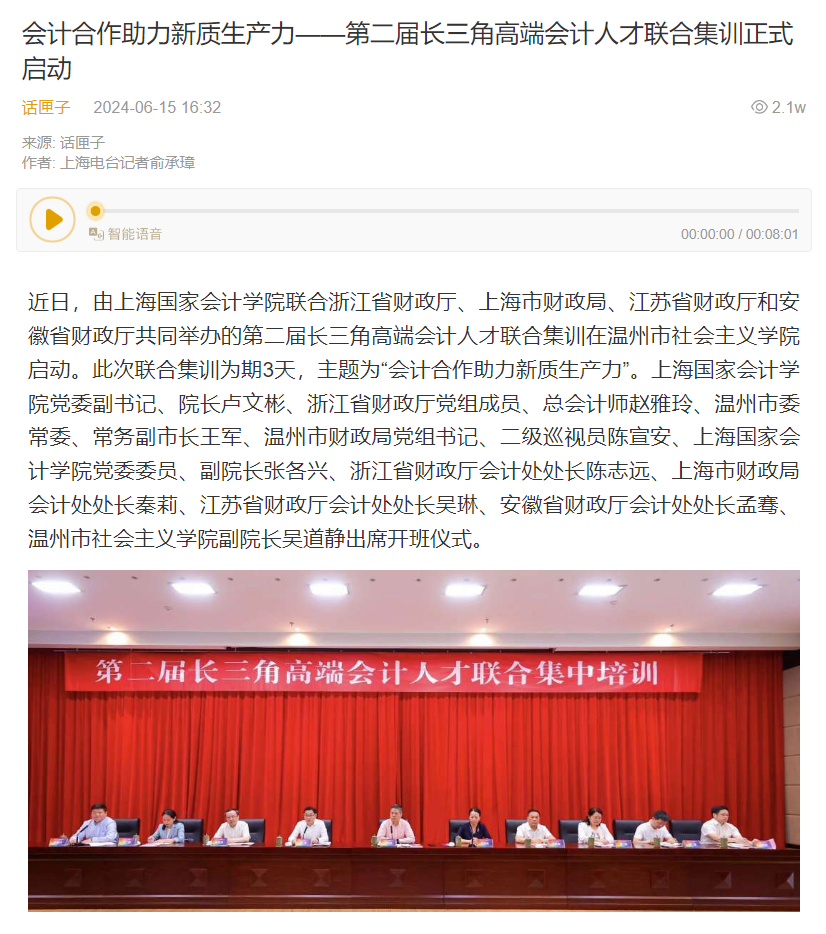Viewport: 826px width, 934px height.
Task: Tap the audio progress slider
Action: tap(446, 211)
